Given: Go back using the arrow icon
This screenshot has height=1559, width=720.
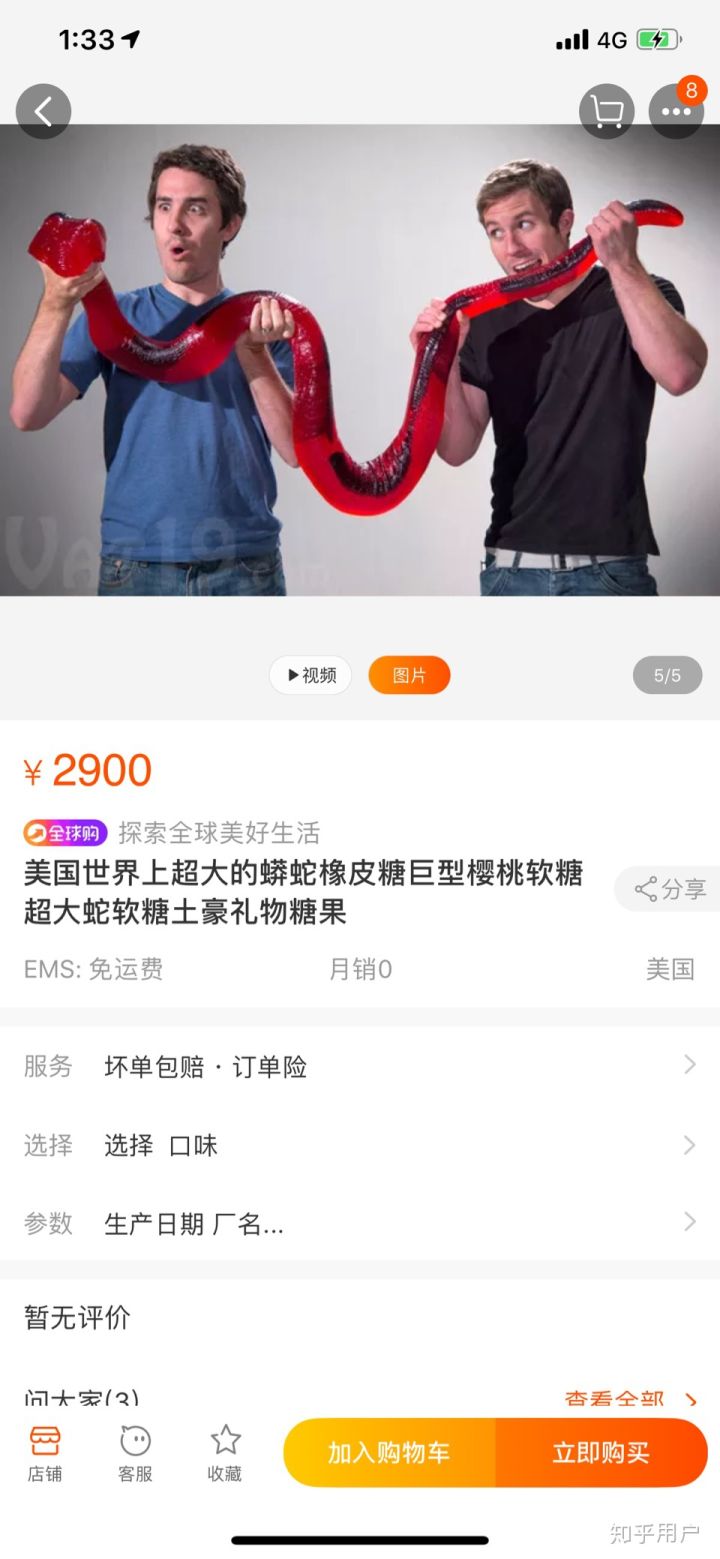Looking at the screenshot, I should pos(43,111).
